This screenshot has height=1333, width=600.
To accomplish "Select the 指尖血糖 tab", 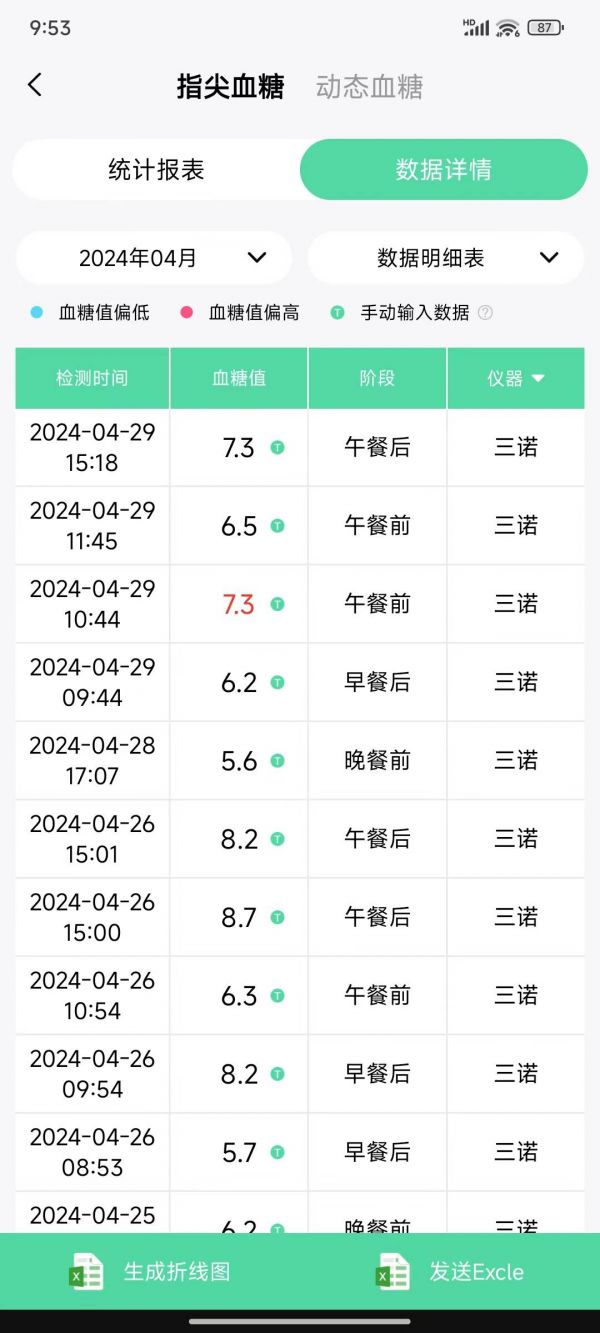I will pyautogui.click(x=230, y=87).
